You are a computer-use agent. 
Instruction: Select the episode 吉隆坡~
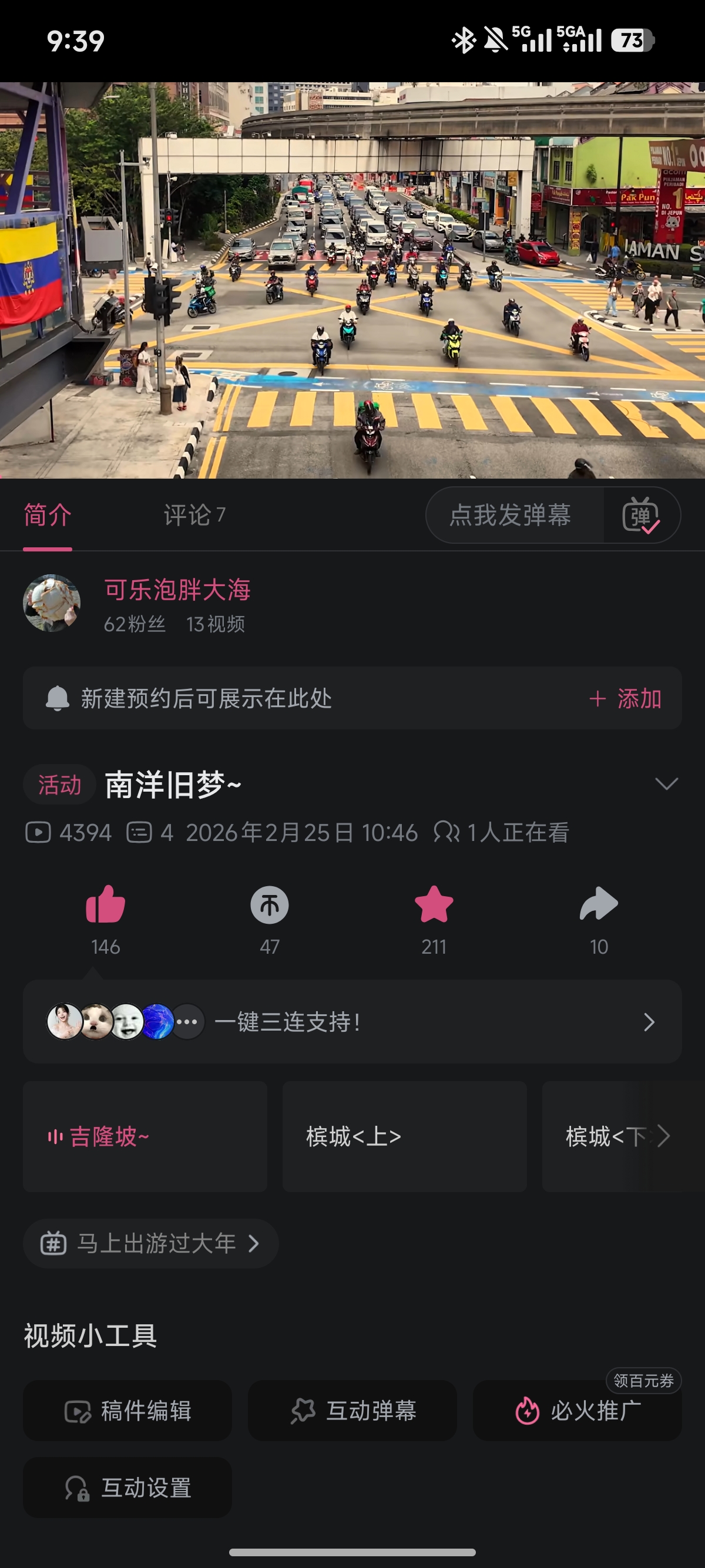145,1136
